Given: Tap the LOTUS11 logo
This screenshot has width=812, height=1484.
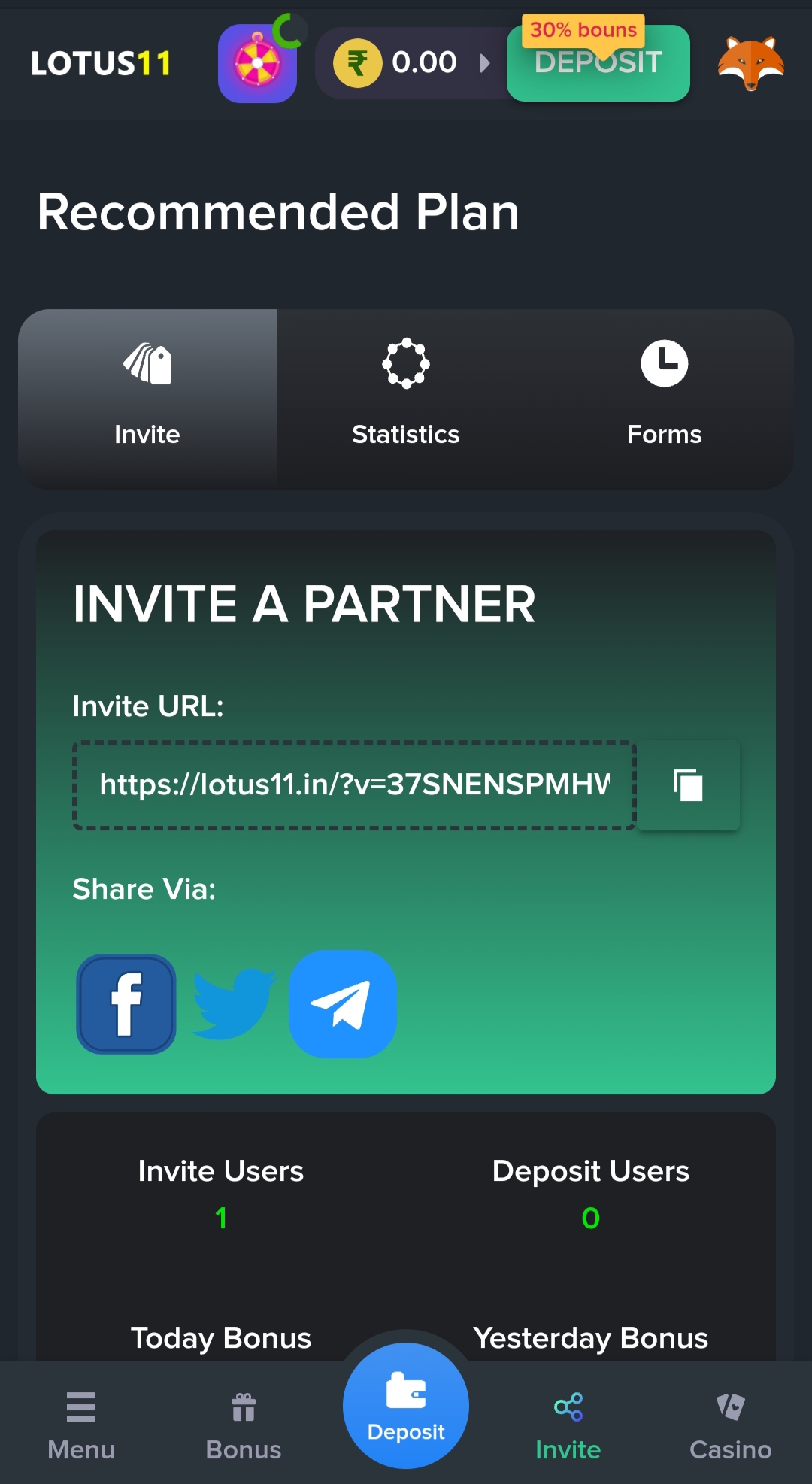Looking at the screenshot, I should [x=101, y=63].
